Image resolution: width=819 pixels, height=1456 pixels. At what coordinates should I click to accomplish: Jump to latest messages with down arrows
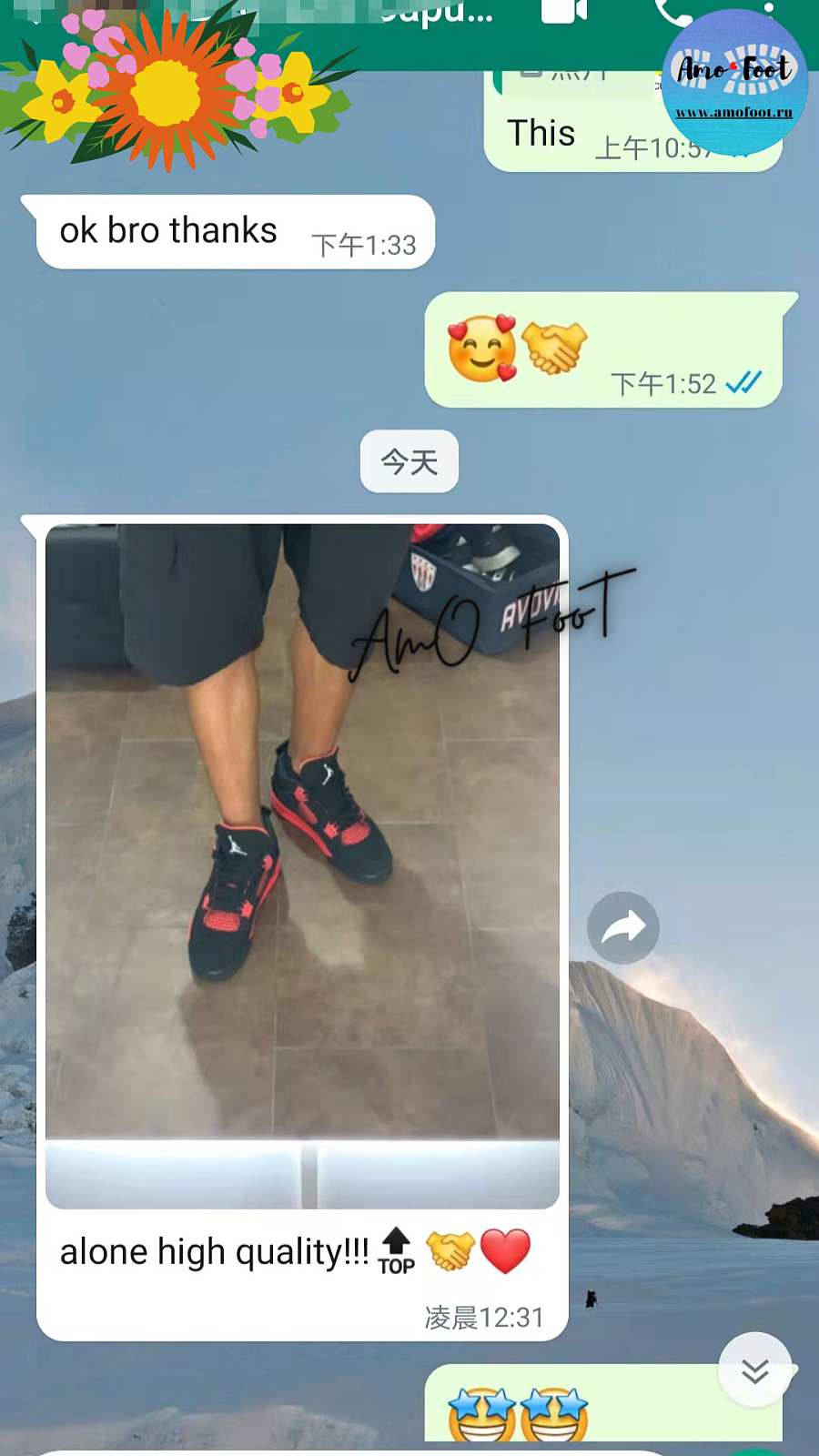(x=754, y=1370)
